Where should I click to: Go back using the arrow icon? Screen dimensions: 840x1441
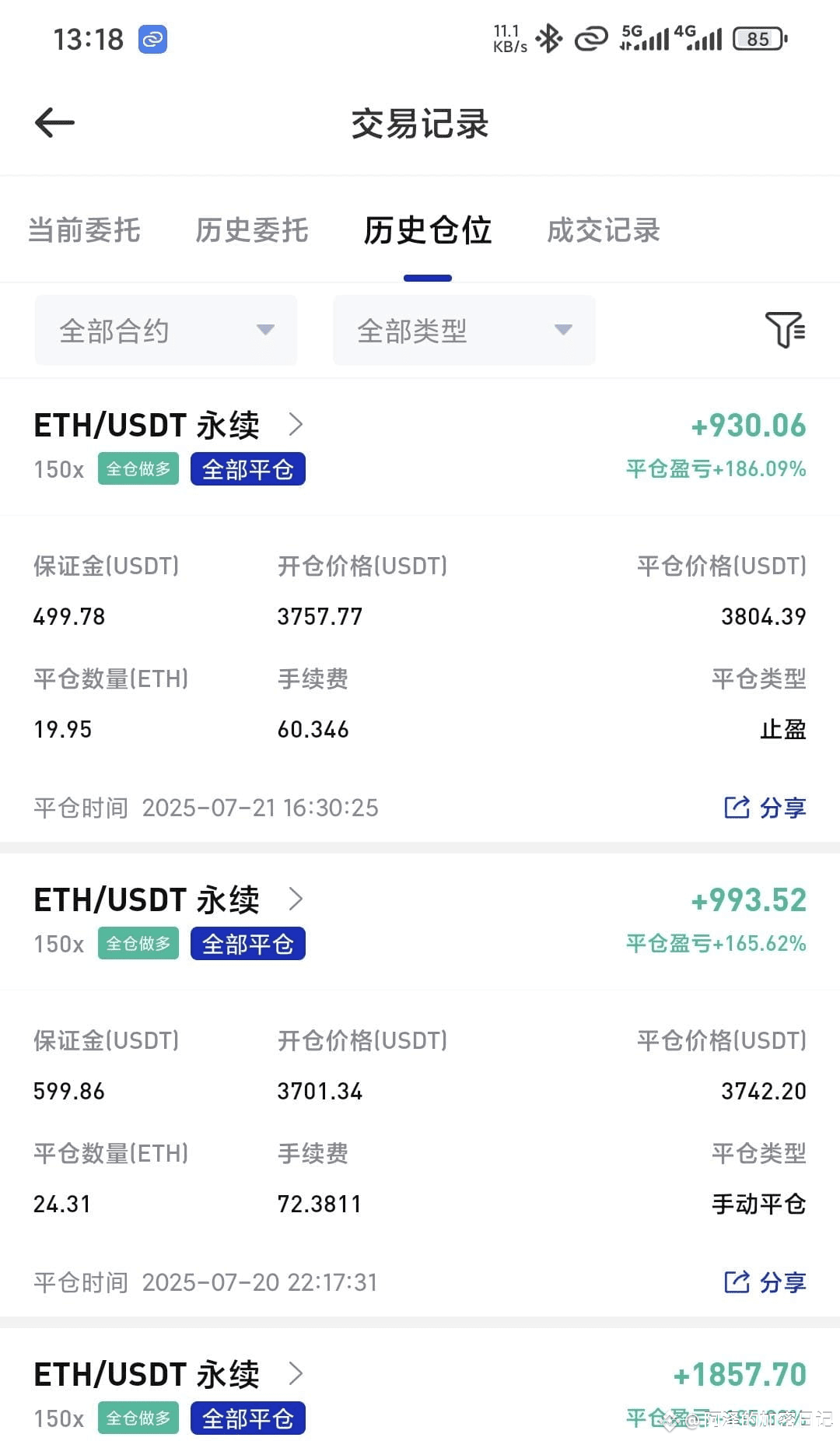54,123
